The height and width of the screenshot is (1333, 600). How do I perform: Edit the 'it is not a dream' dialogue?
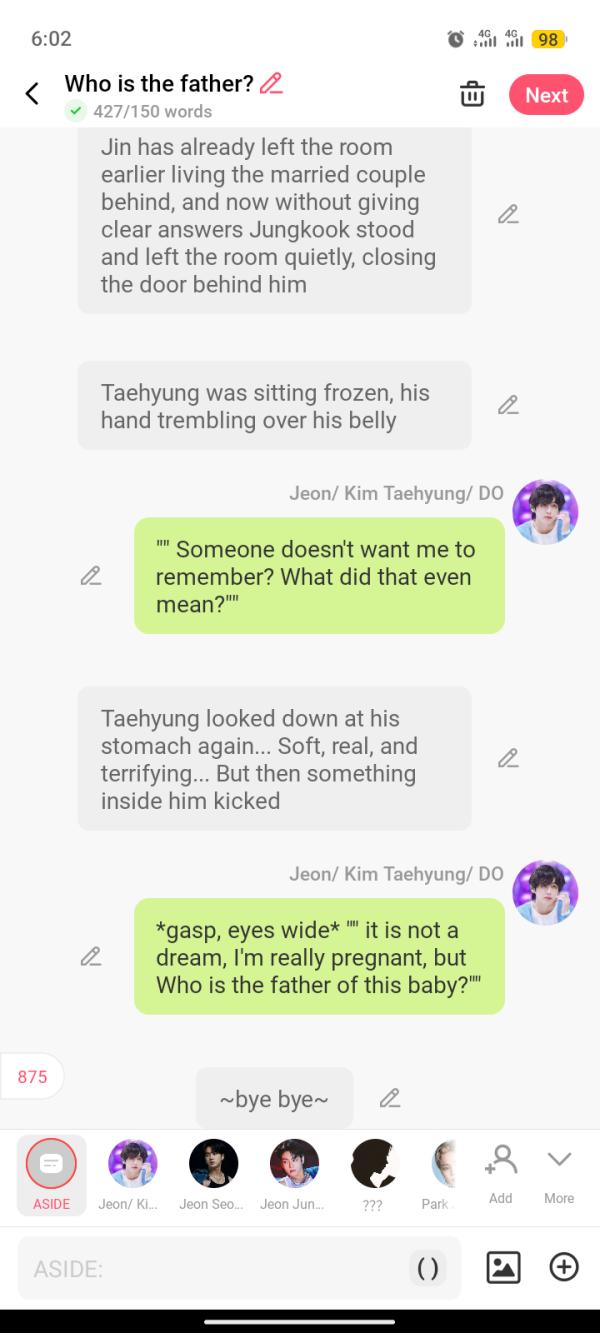click(x=91, y=956)
